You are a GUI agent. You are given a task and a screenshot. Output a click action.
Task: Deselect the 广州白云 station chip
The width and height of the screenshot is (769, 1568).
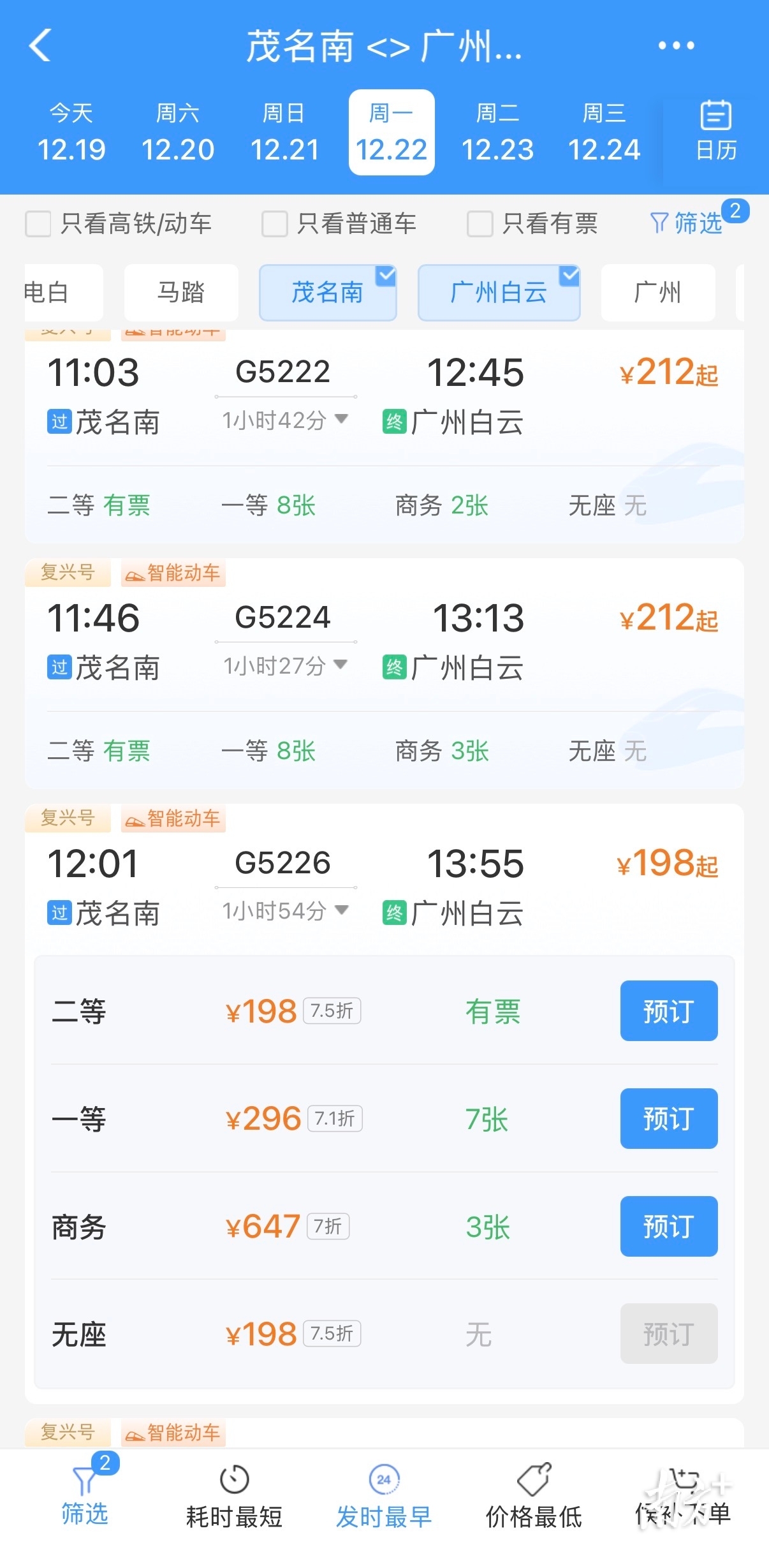[499, 293]
